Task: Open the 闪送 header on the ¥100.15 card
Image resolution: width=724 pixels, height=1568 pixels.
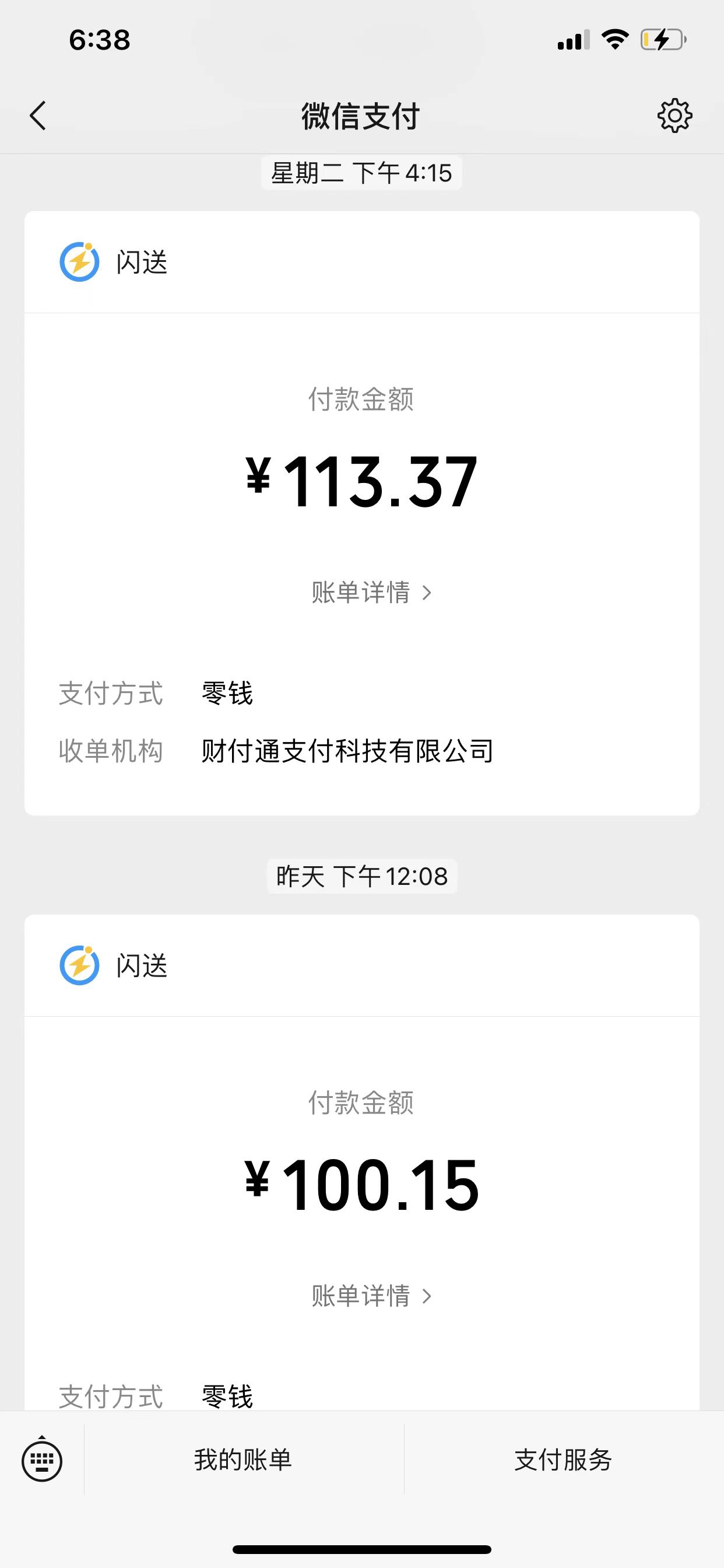Action: pos(361,965)
